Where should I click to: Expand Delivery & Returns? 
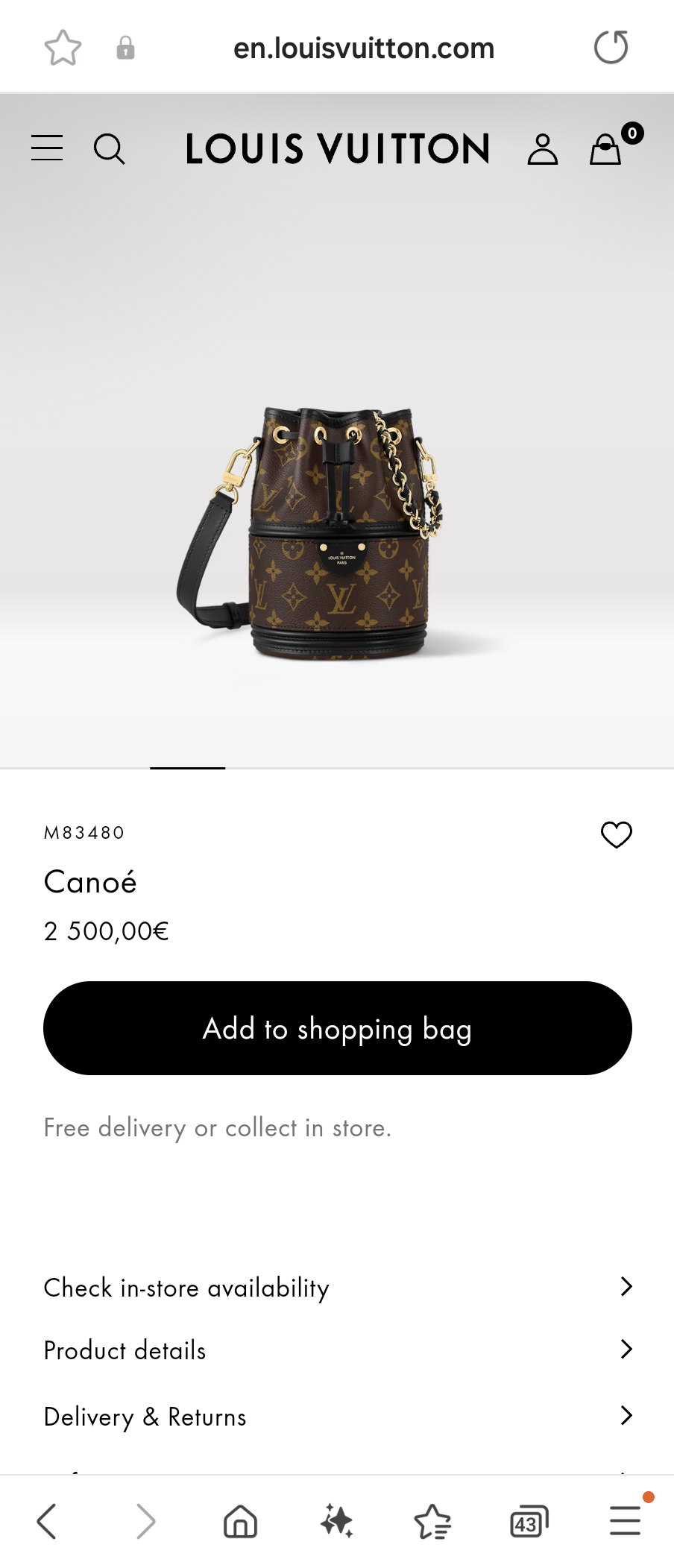(x=337, y=1415)
